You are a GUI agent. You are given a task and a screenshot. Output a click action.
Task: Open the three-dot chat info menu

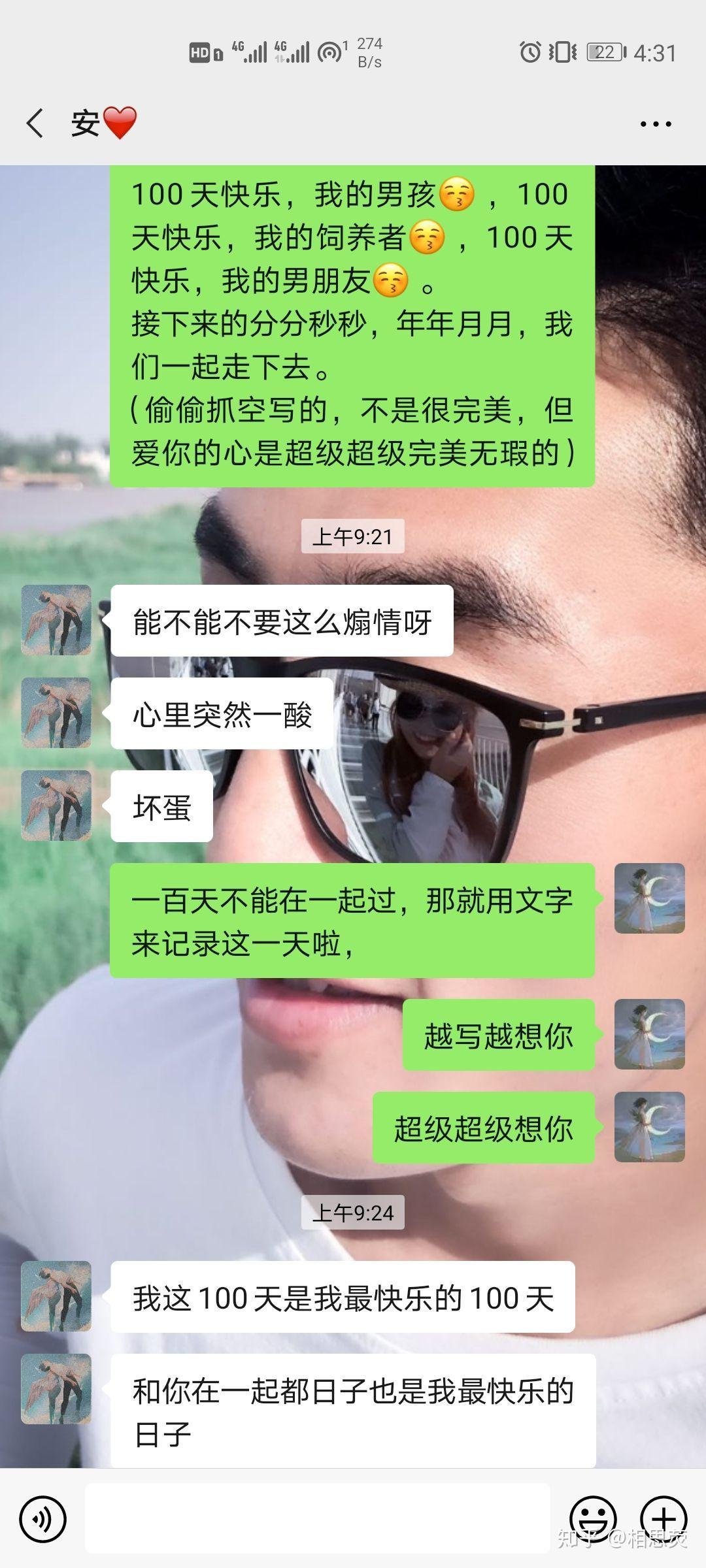click(x=655, y=123)
